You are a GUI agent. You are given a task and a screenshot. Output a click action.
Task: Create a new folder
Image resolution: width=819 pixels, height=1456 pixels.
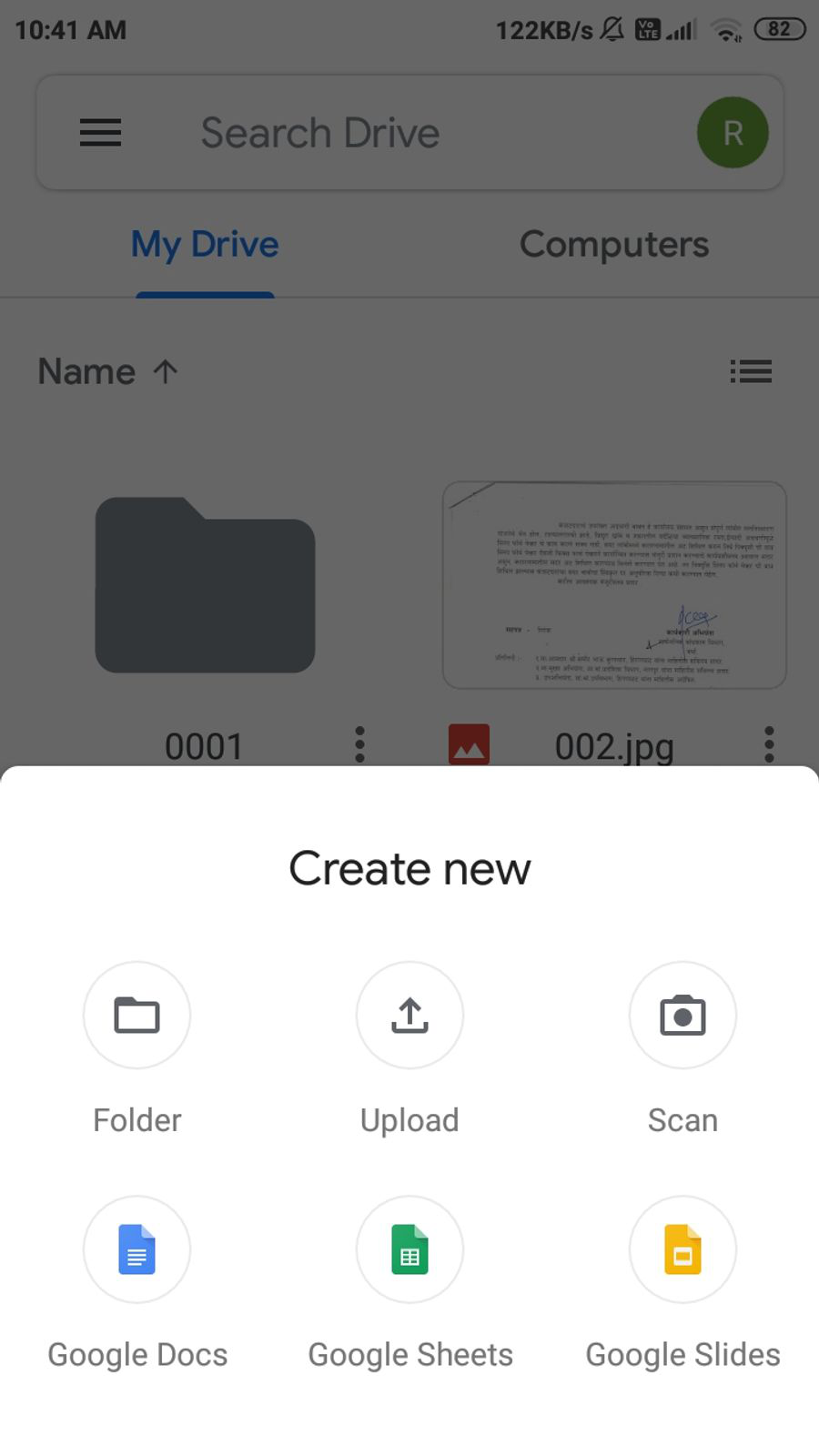point(136,1016)
